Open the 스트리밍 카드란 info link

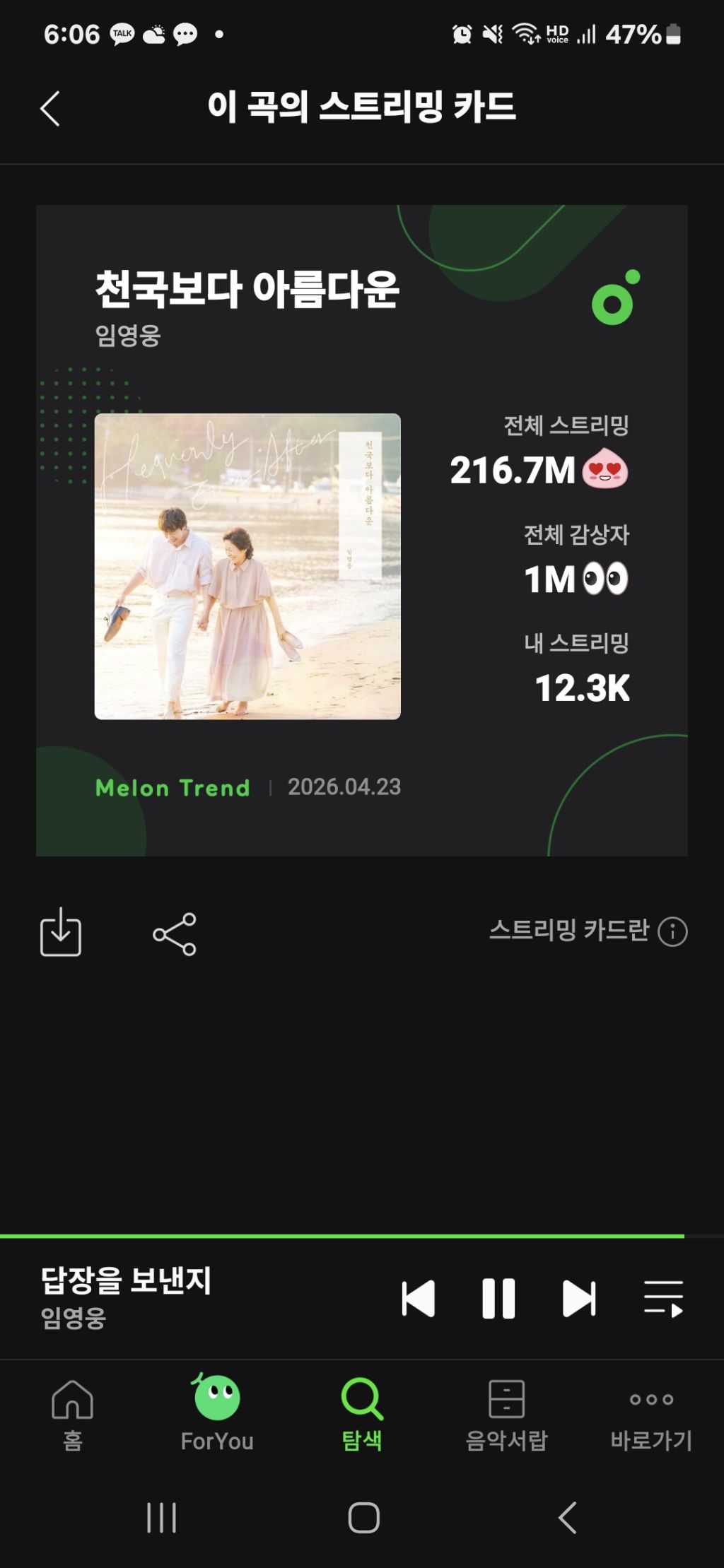click(x=588, y=931)
